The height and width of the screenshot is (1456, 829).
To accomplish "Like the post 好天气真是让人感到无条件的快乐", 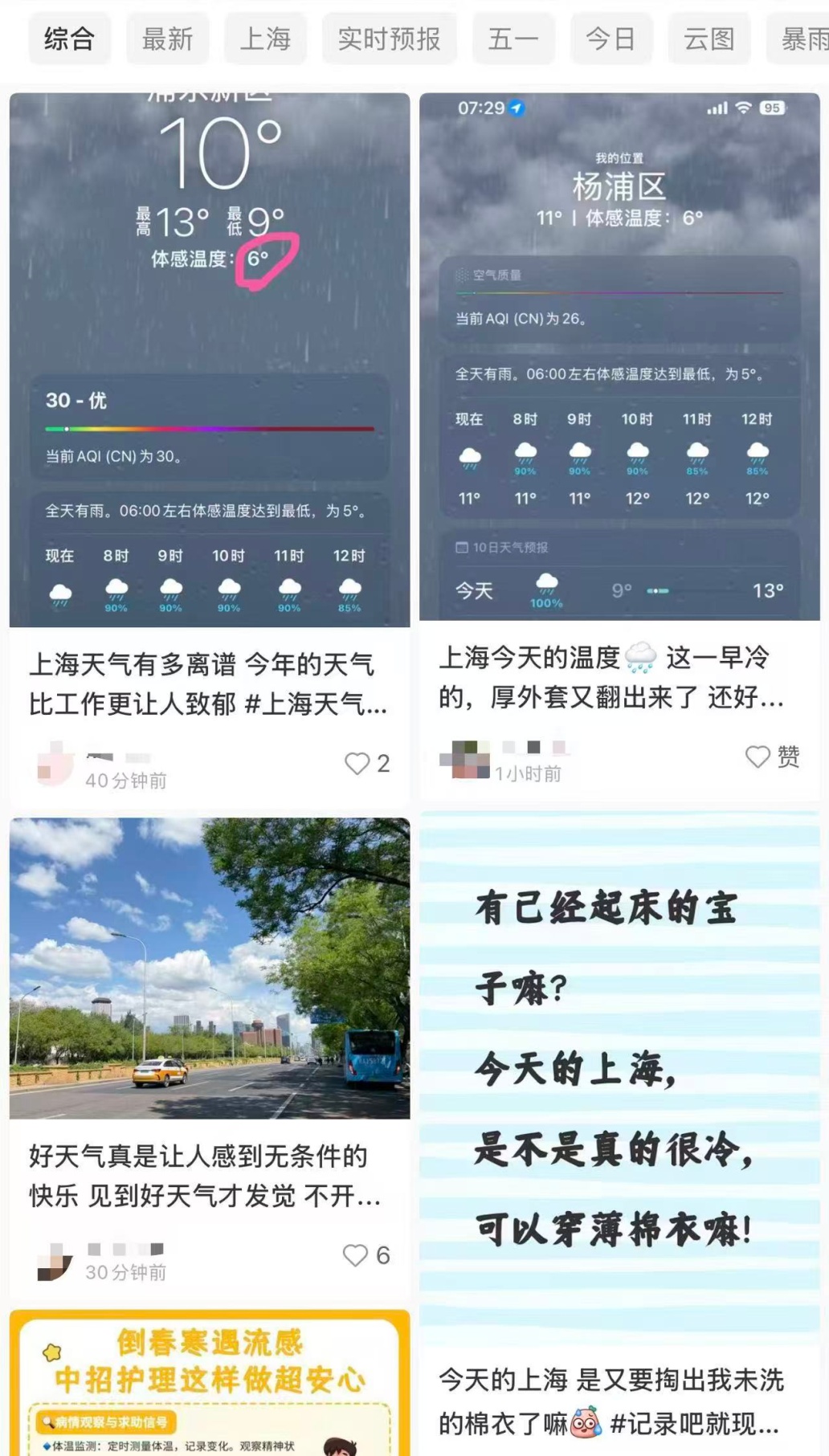I will [x=355, y=1254].
